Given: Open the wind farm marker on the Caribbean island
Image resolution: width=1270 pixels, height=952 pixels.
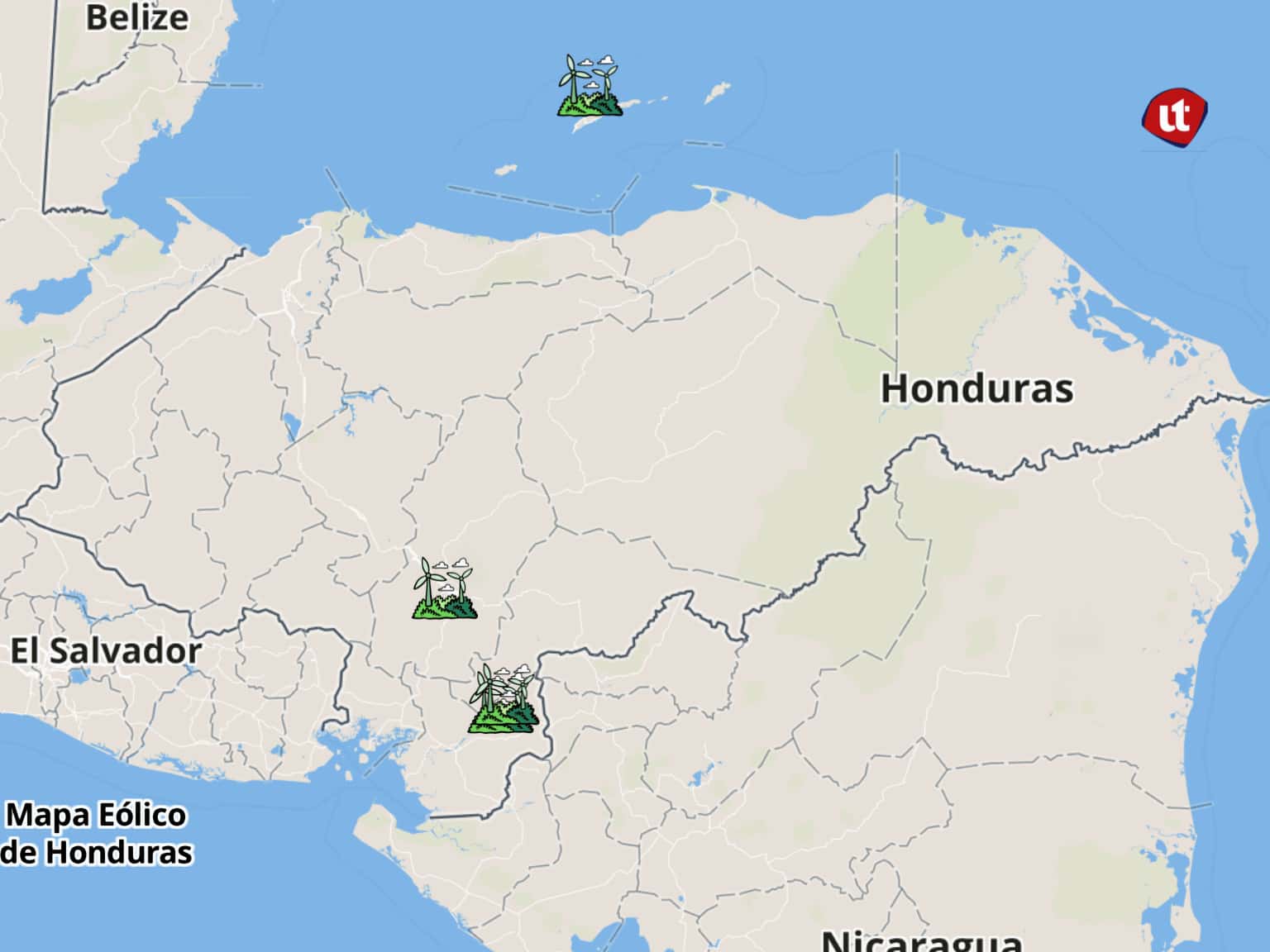Looking at the screenshot, I should [x=590, y=86].
